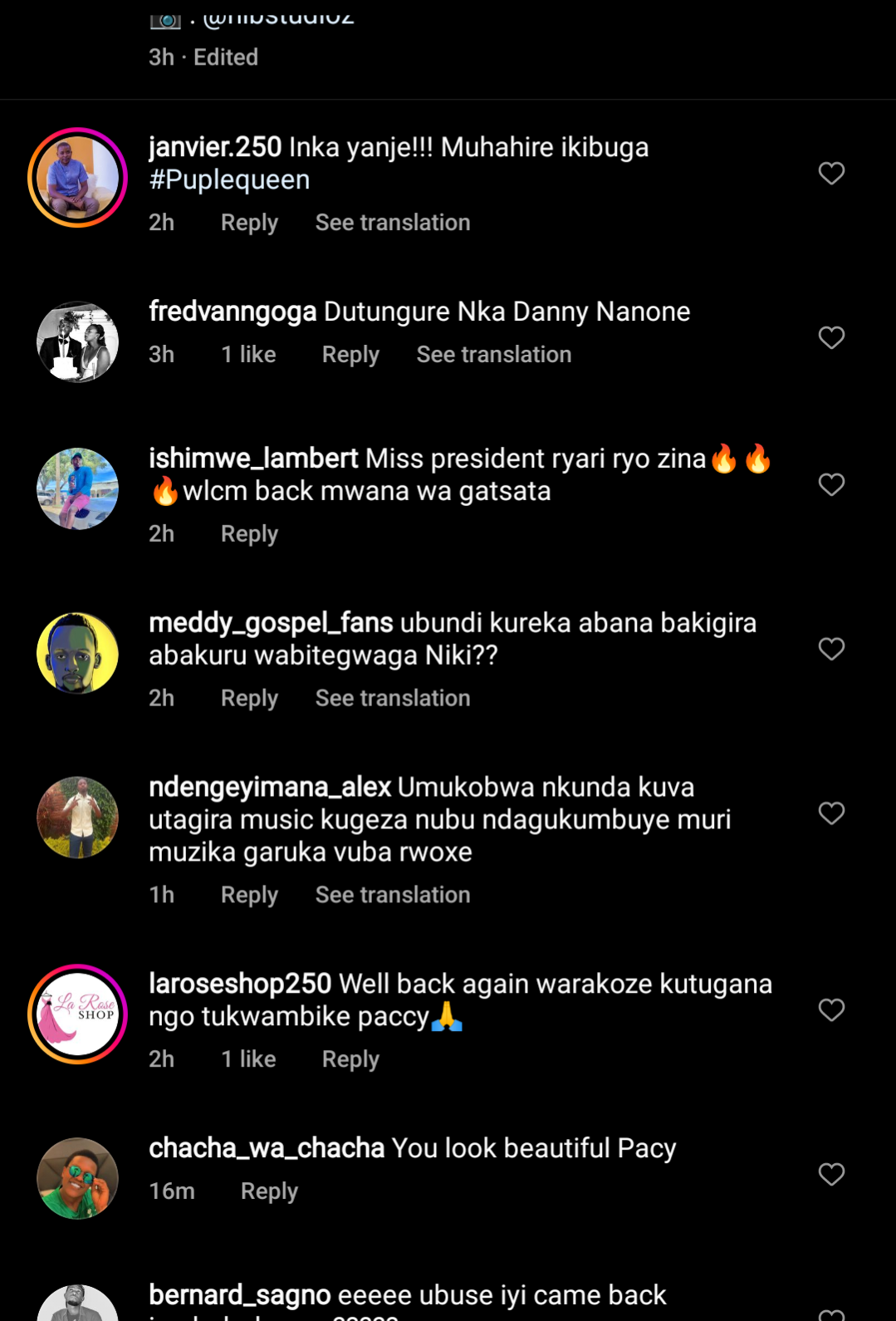Reply to laroseshop250's comment
The image size is (896, 1321).
(x=350, y=1059)
